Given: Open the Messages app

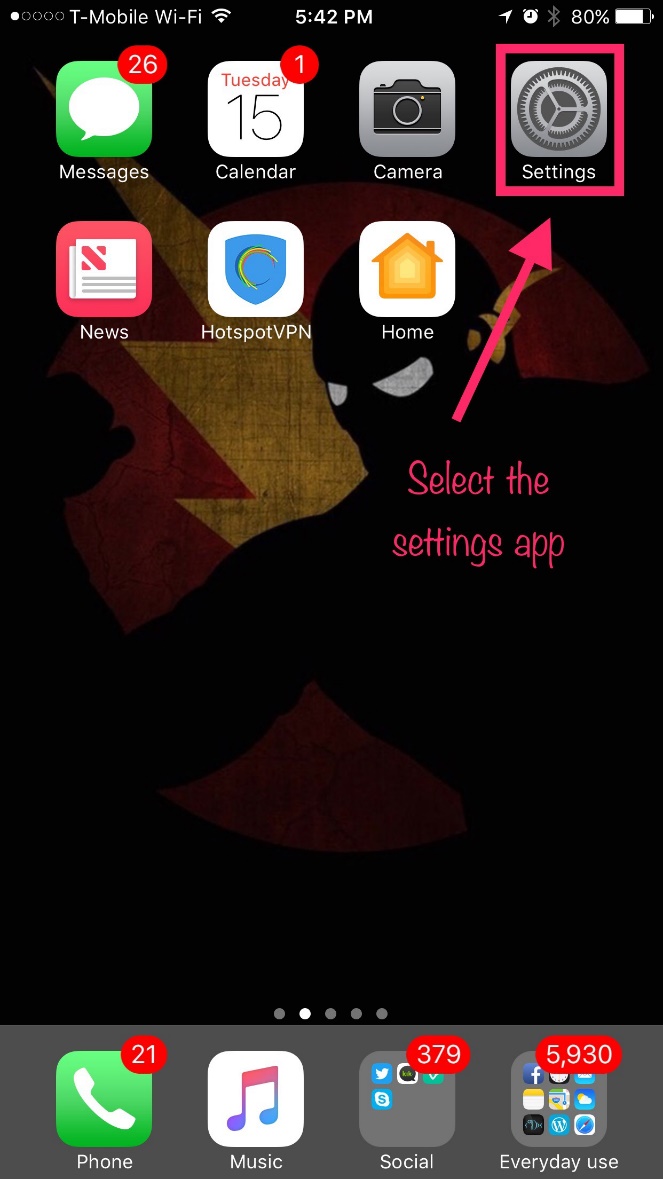Looking at the screenshot, I should click(104, 109).
